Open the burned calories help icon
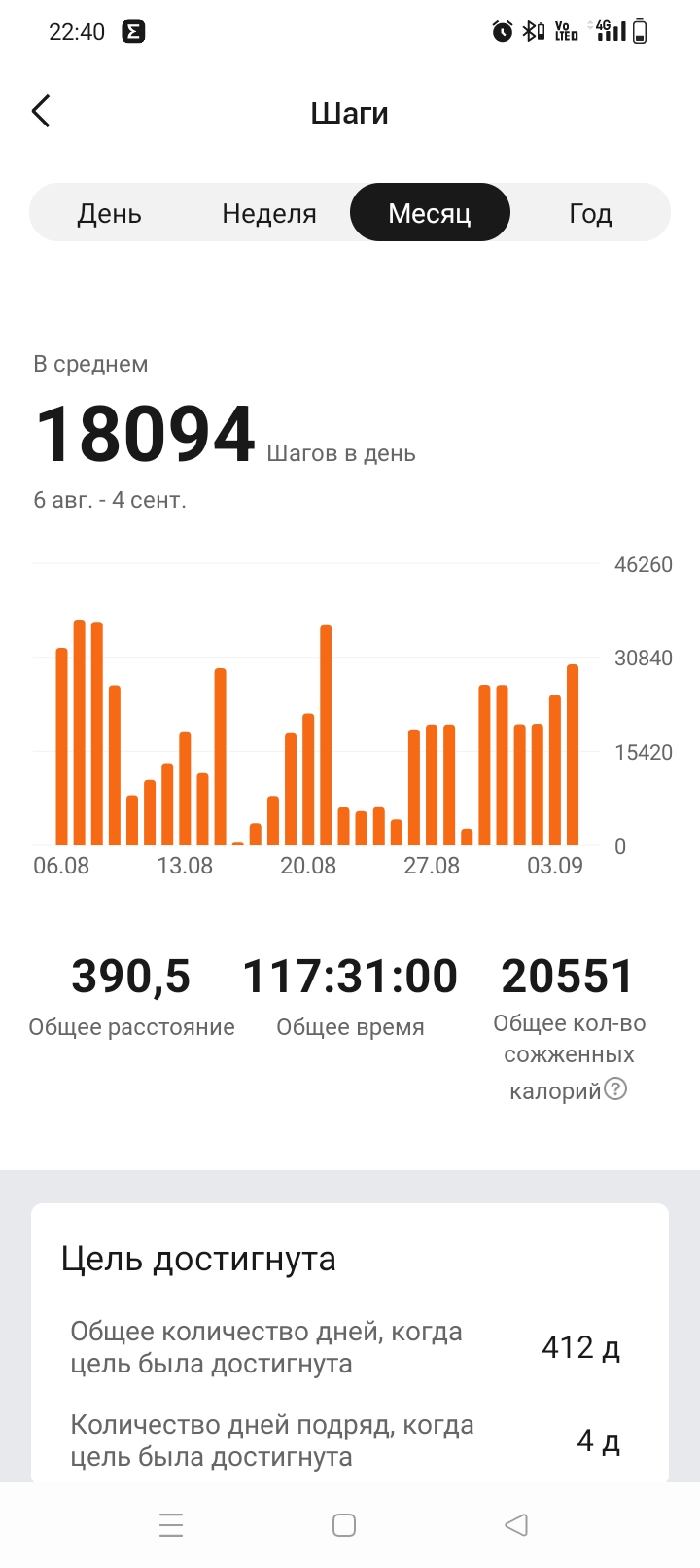Screen dimensions: 700x1568 click(x=615, y=1088)
